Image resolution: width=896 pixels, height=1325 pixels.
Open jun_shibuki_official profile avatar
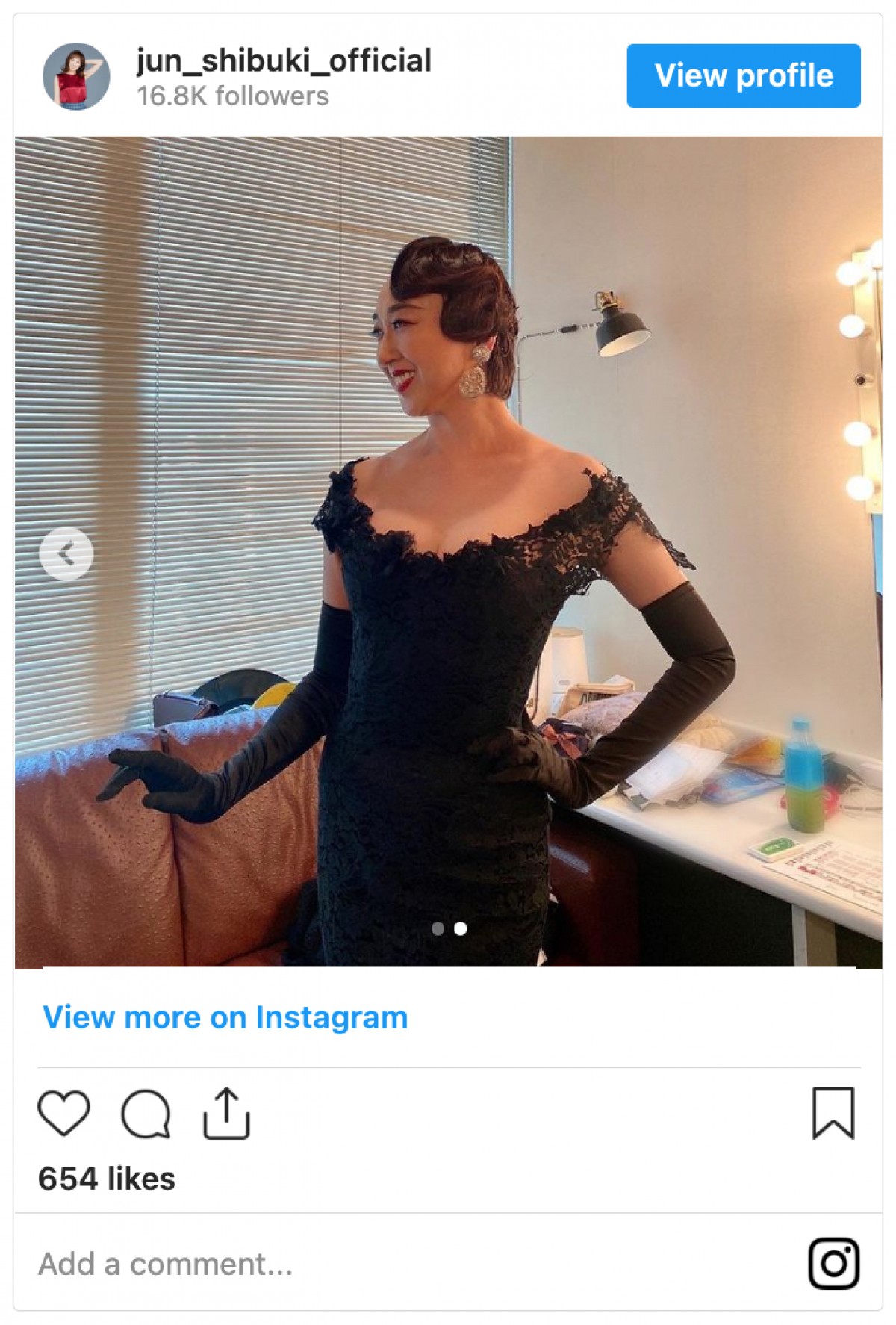pyautogui.click(x=75, y=76)
